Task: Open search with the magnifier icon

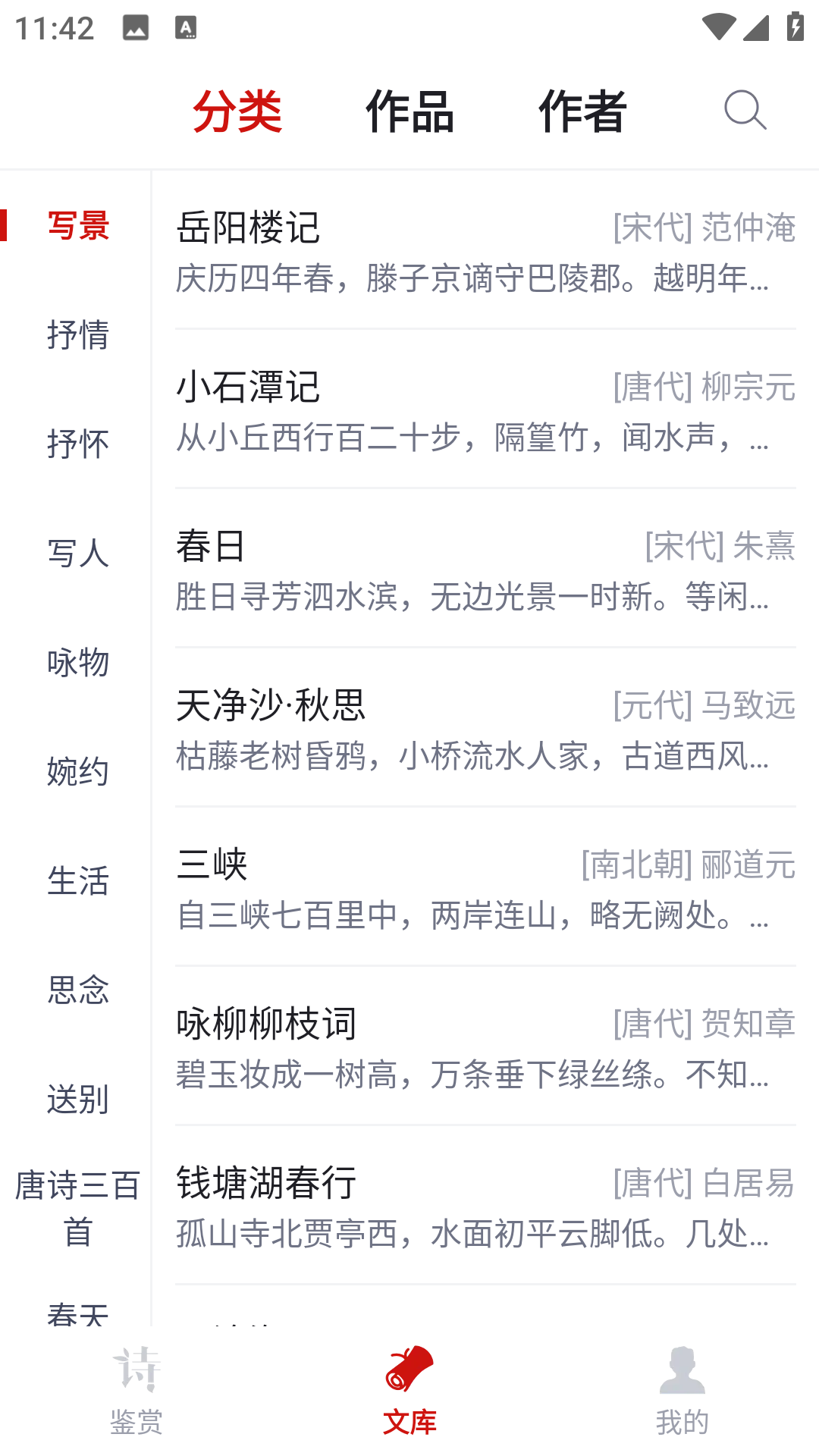Action: pyautogui.click(x=746, y=111)
